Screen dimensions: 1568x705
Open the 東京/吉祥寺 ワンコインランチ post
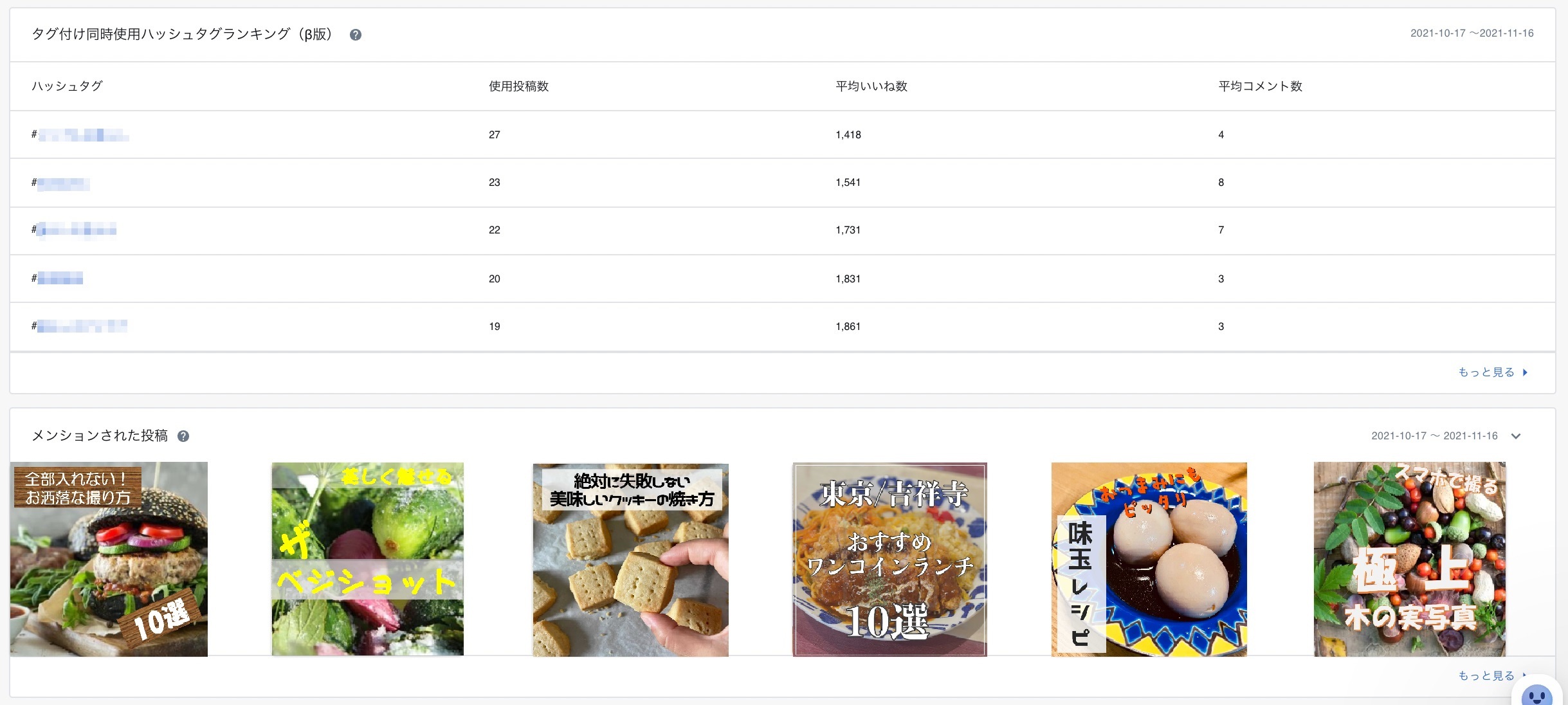889,559
